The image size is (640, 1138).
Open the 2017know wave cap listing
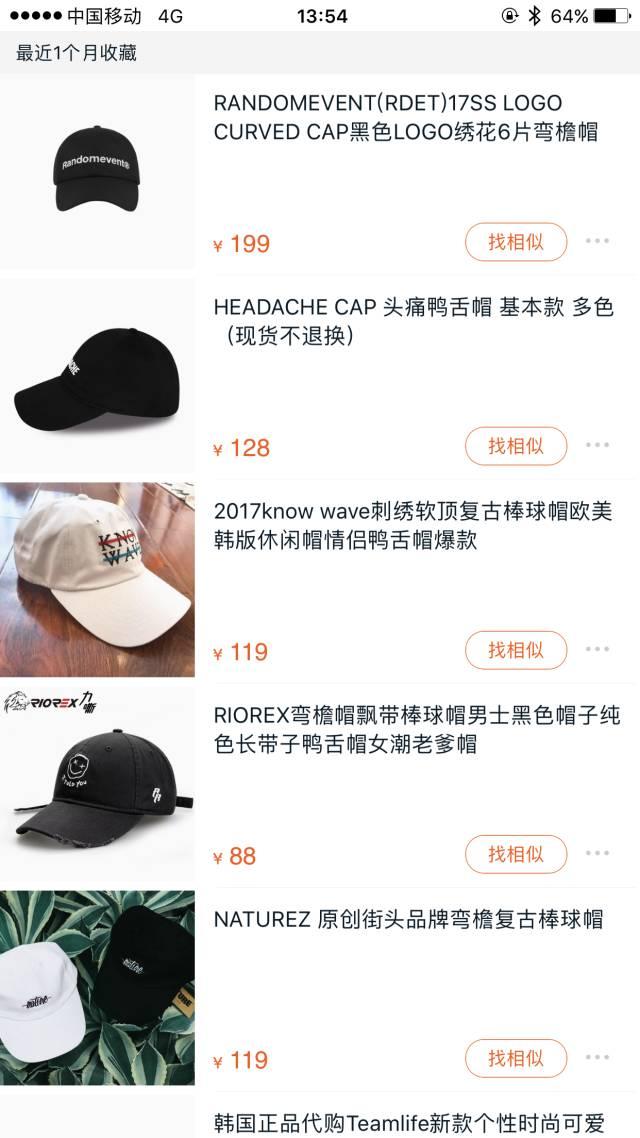[x=412, y=525]
